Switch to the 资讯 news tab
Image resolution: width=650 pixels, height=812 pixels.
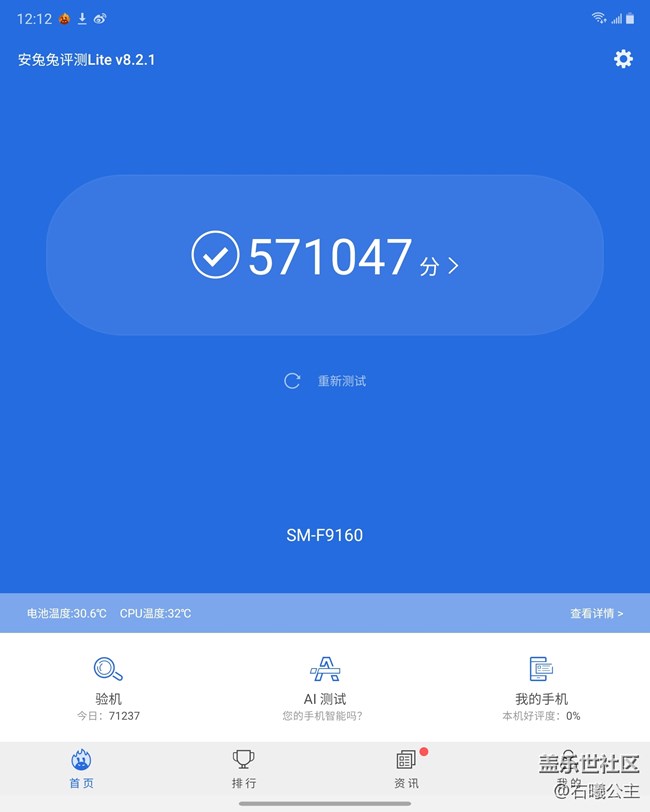pyautogui.click(x=406, y=769)
